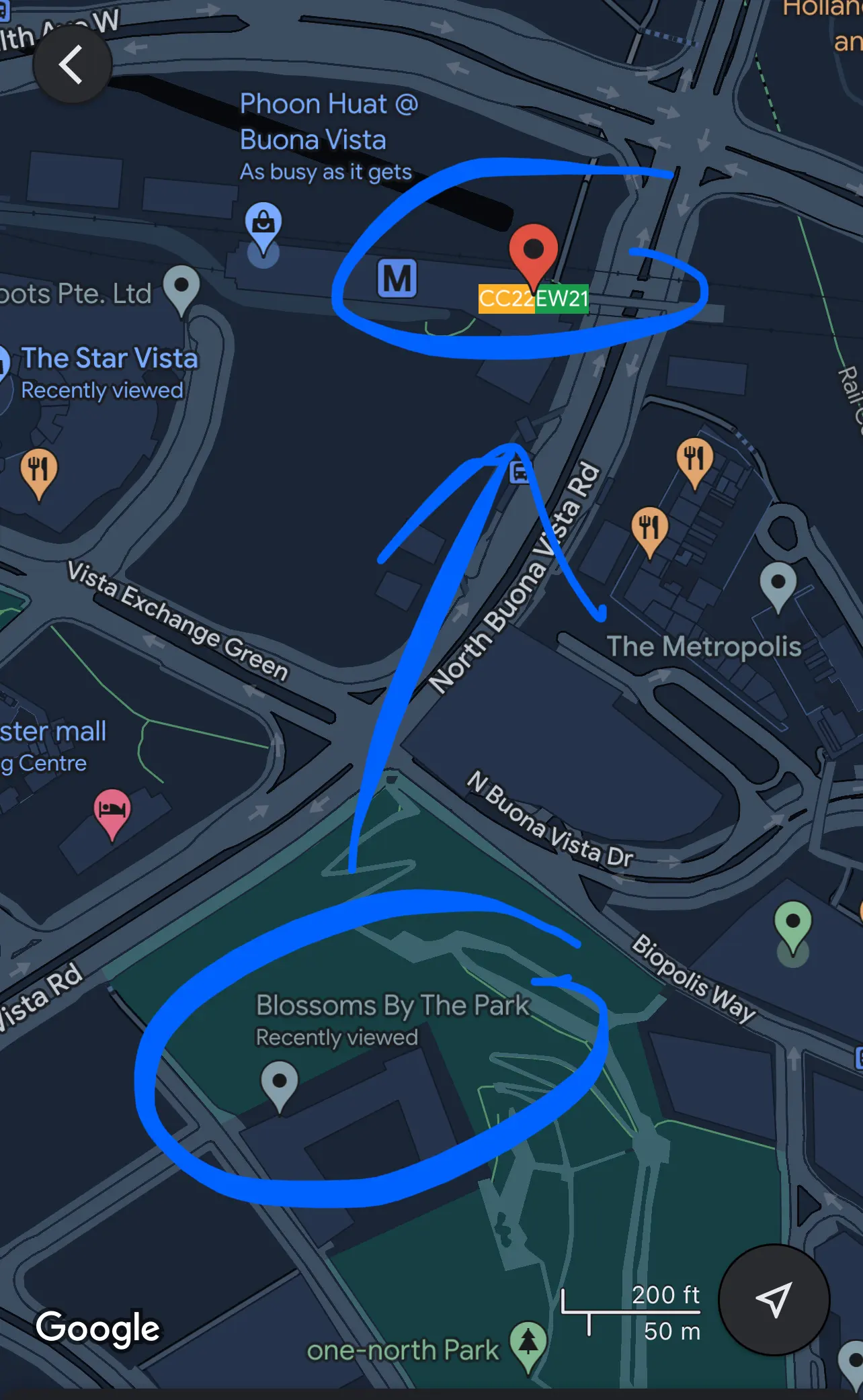
Task: Open the bus stop icon on North Buona Vista Rd
Action: pos(520,472)
